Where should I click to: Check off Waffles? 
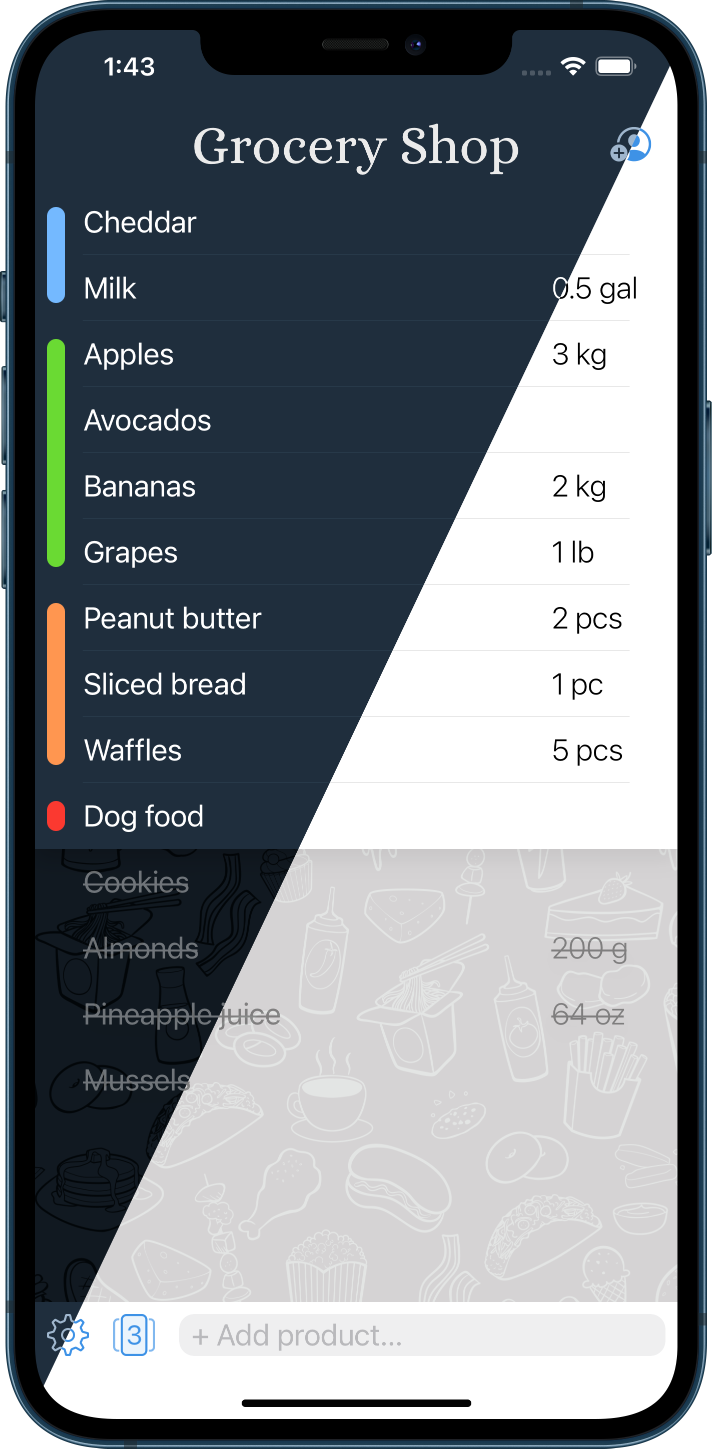point(356,750)
